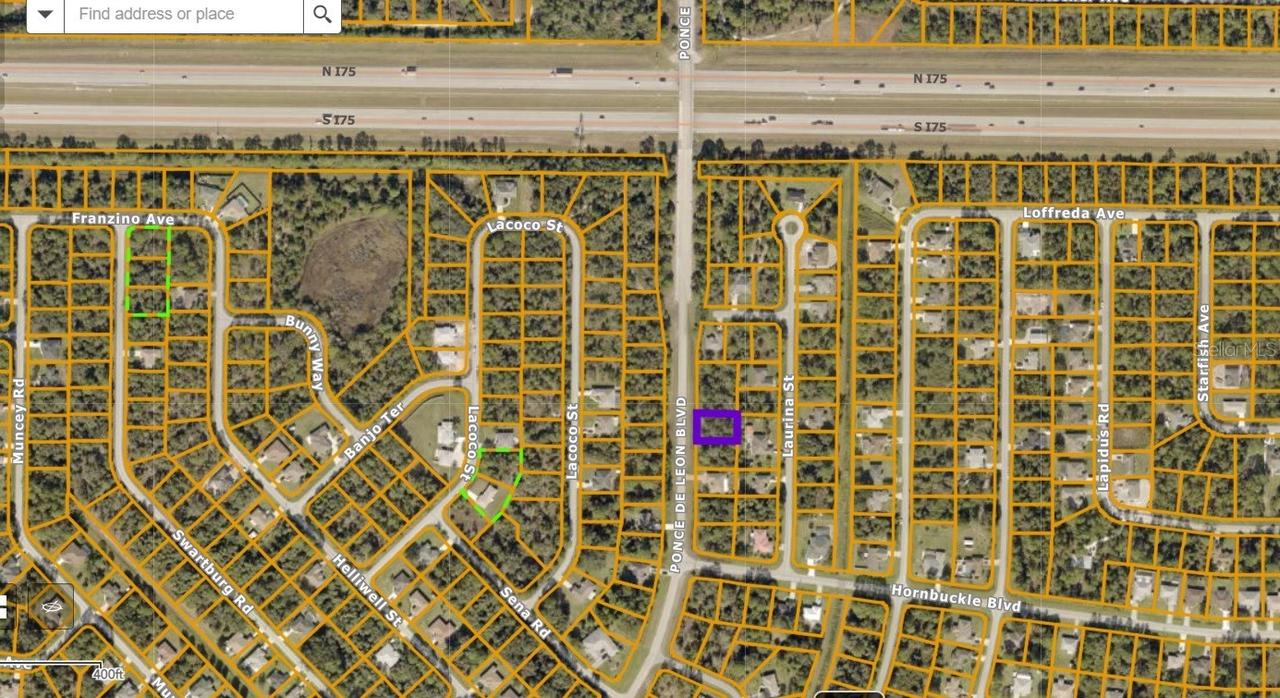Open the search source dropdown arrow

45,14
